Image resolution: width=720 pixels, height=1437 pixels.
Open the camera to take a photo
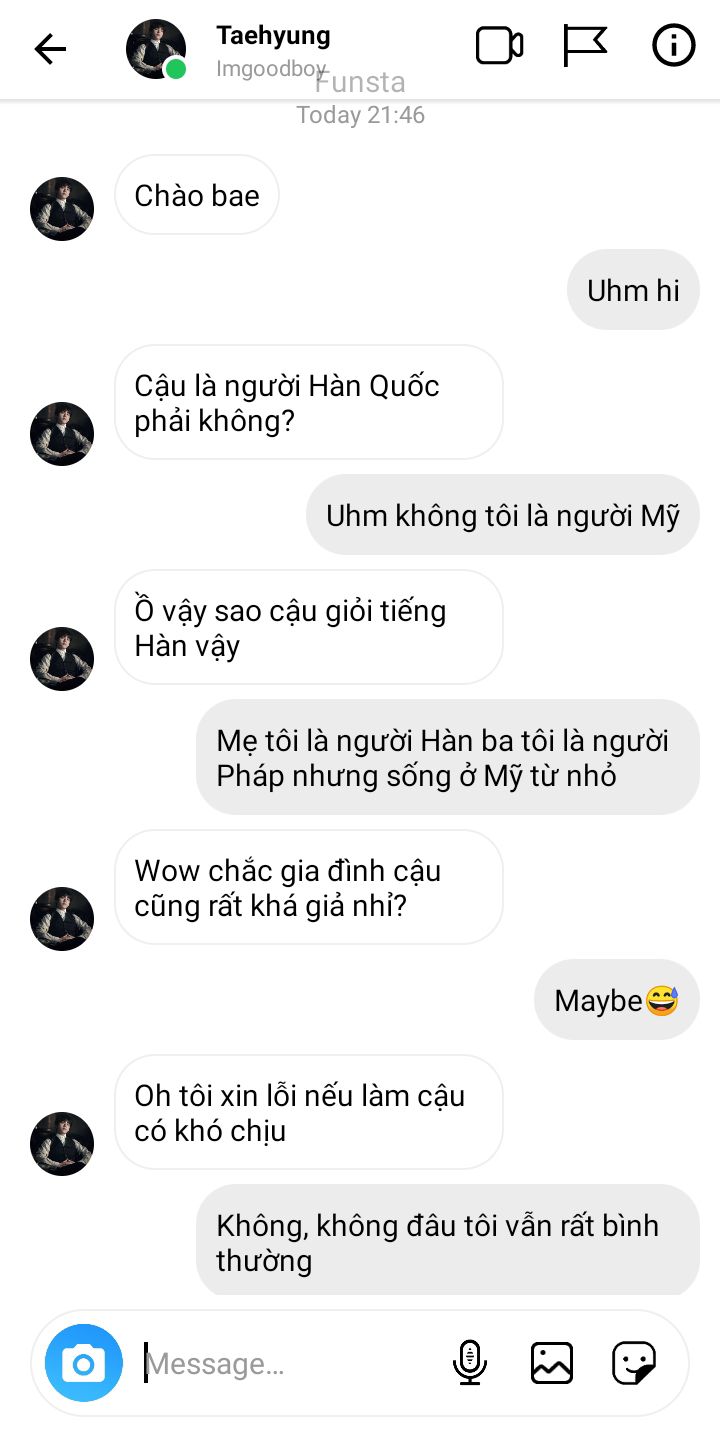point(84,1363)
